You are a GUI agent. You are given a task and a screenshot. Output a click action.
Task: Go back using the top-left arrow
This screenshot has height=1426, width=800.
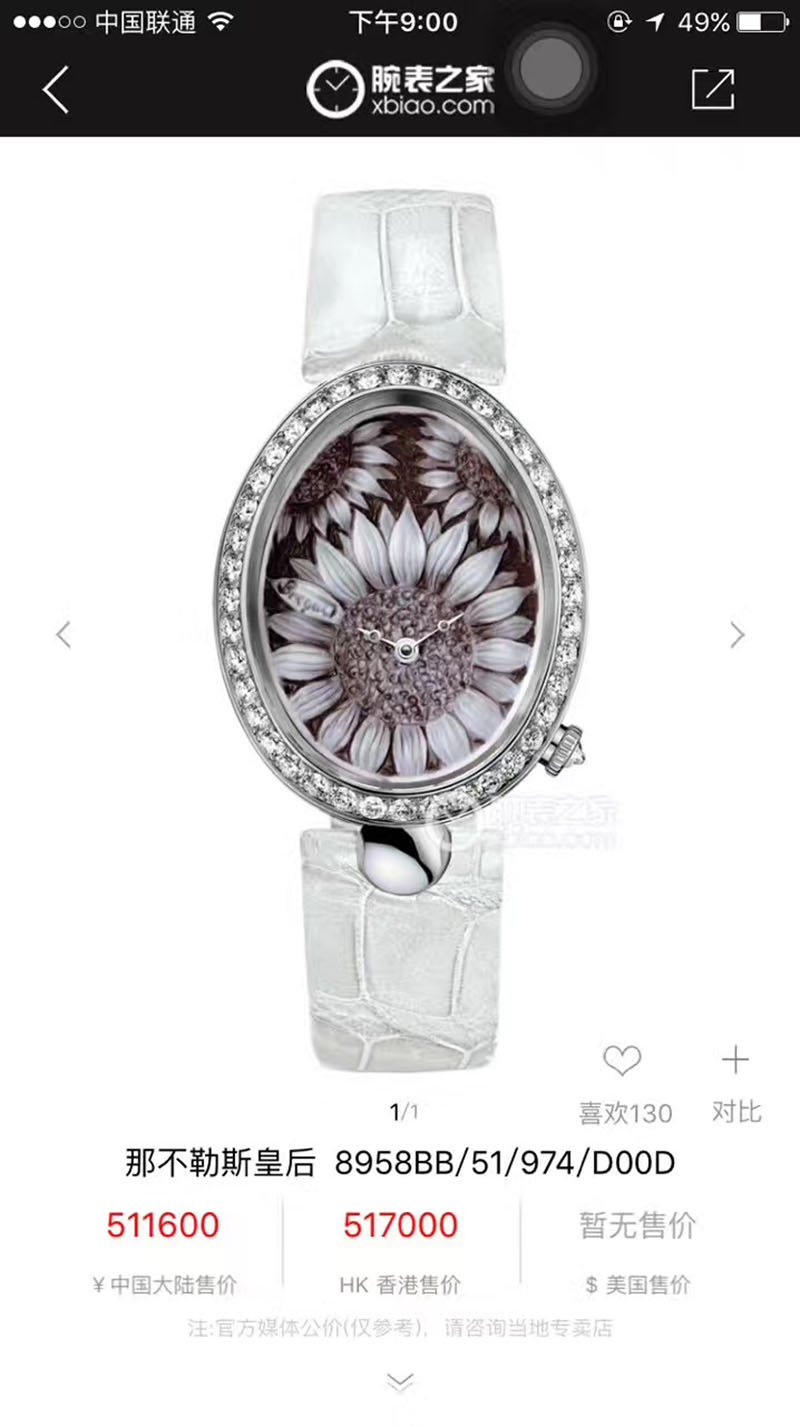[56, 90]
